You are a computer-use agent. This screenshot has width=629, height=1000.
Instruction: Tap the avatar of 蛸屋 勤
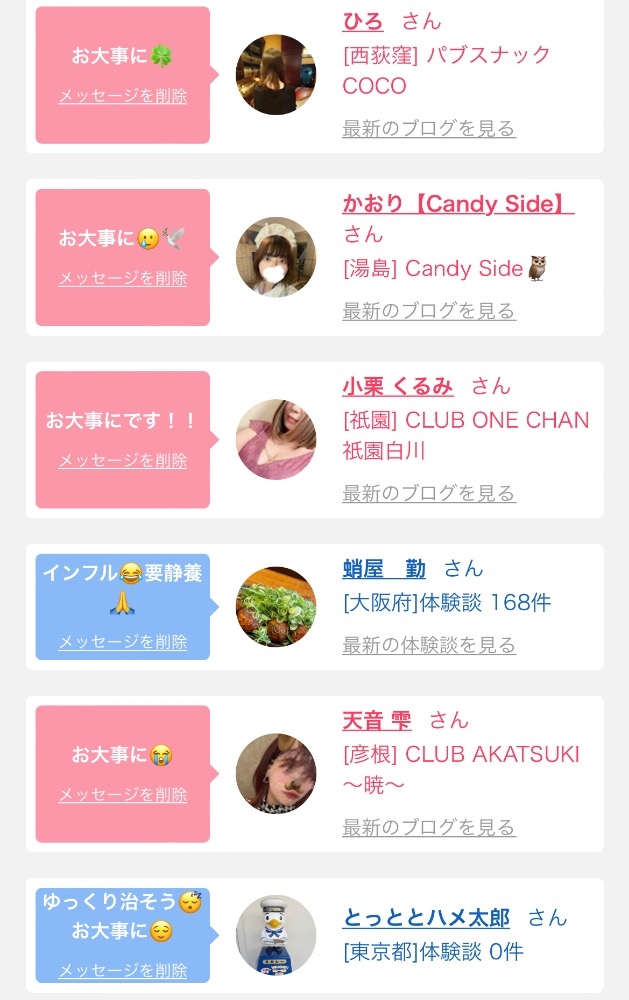coord(276,607)
